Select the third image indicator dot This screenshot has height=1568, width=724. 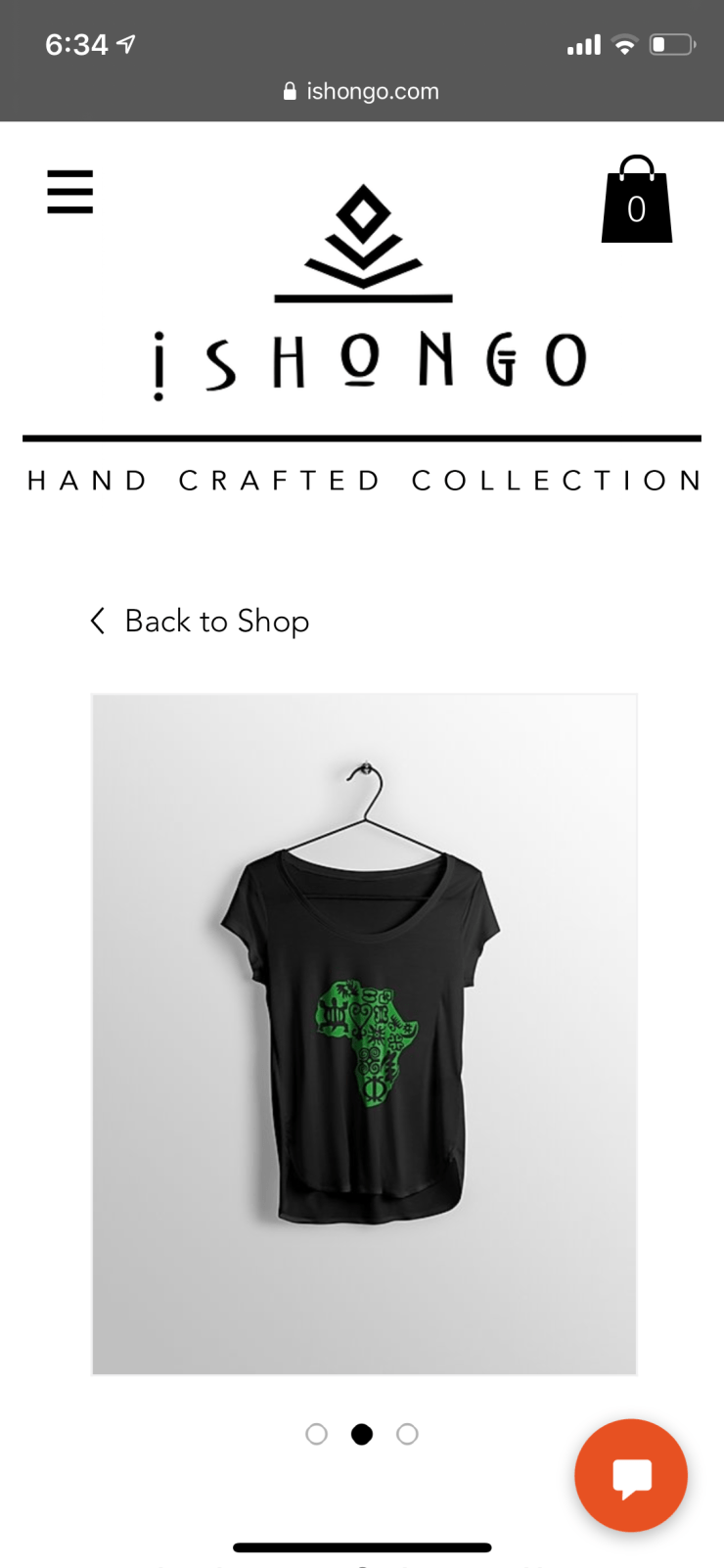point(407,1434)
